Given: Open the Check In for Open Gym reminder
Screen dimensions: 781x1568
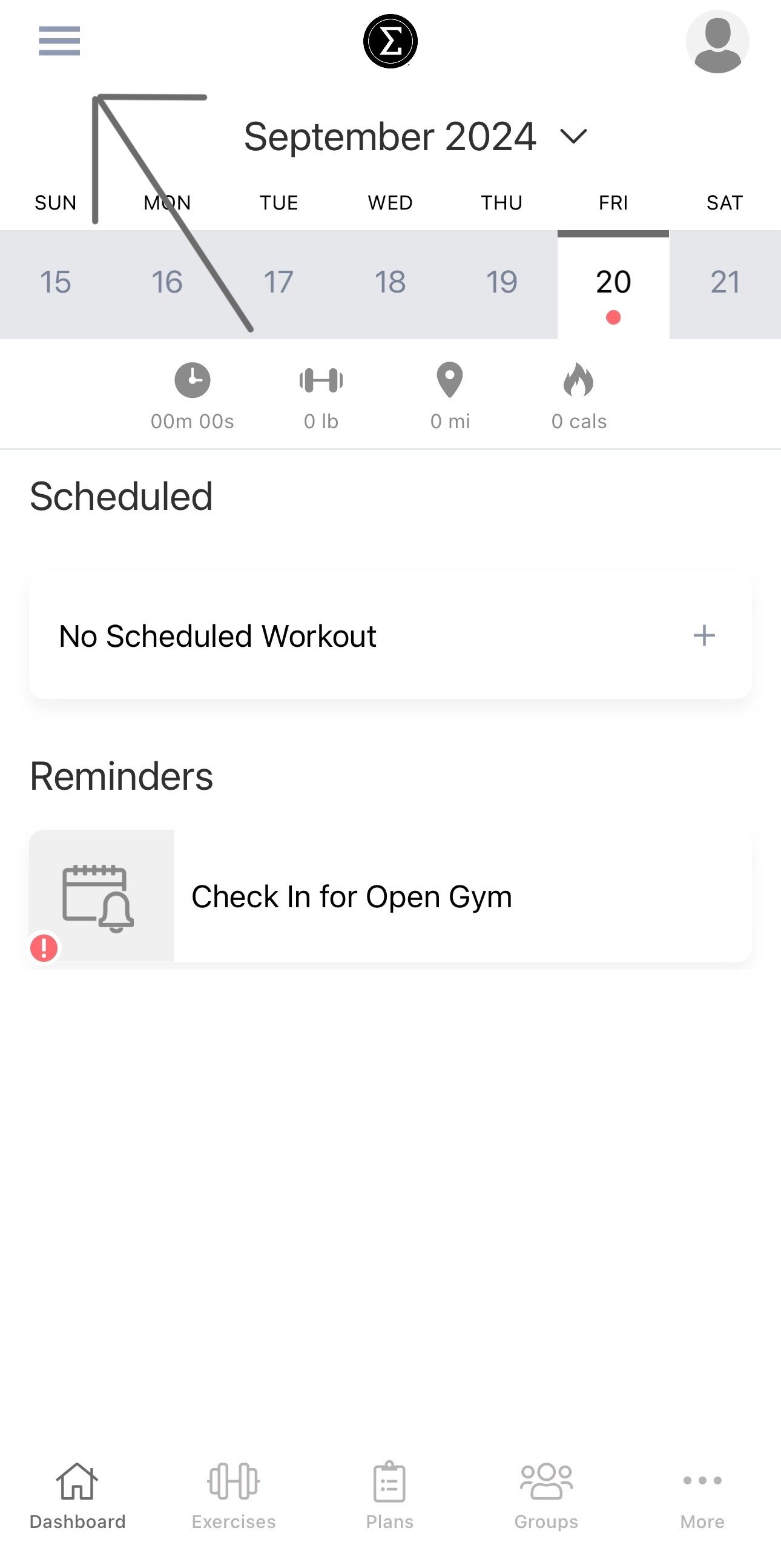Looking at the screenshot, I should point(390,896).
